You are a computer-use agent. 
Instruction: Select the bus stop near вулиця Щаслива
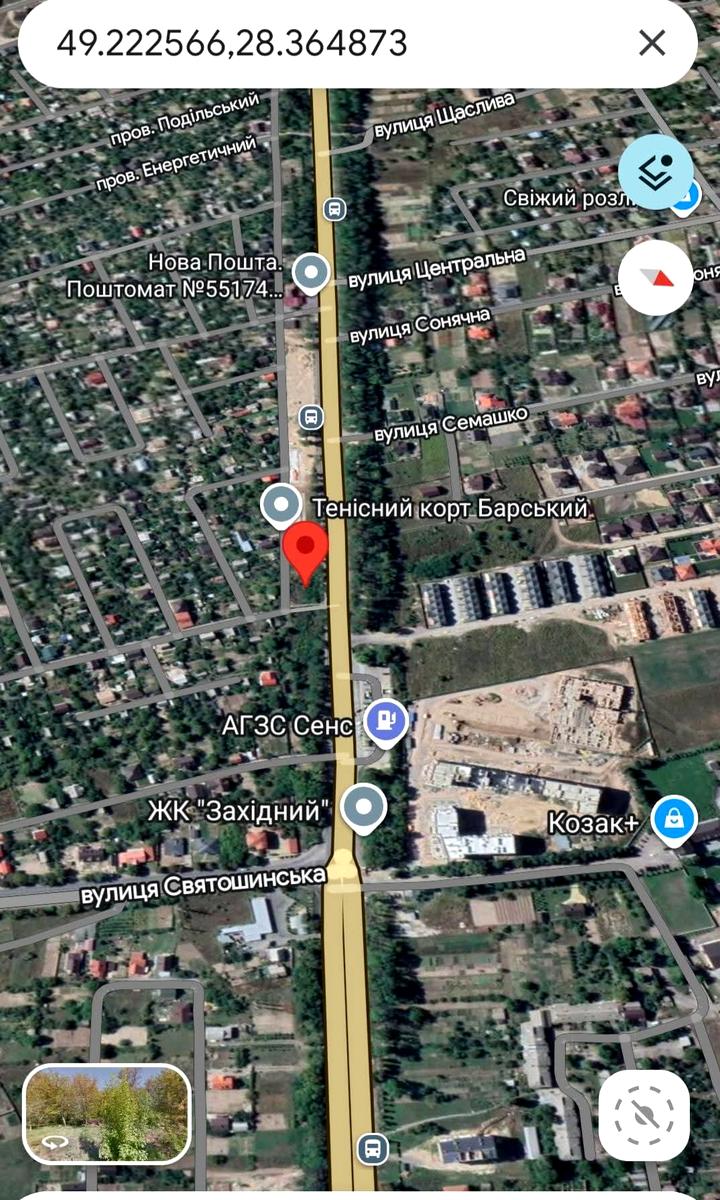334,209
